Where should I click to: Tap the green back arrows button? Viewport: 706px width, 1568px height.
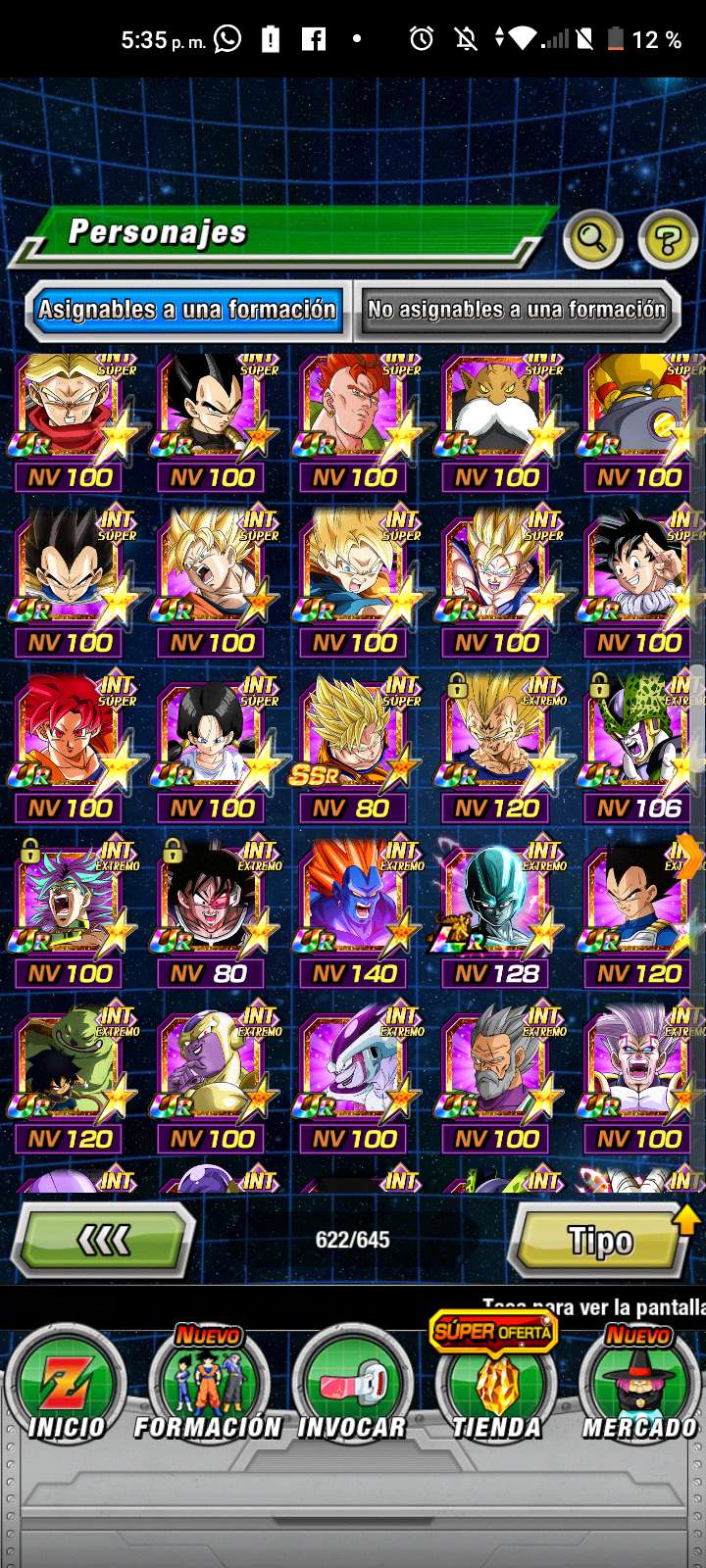coord(103,1241)
